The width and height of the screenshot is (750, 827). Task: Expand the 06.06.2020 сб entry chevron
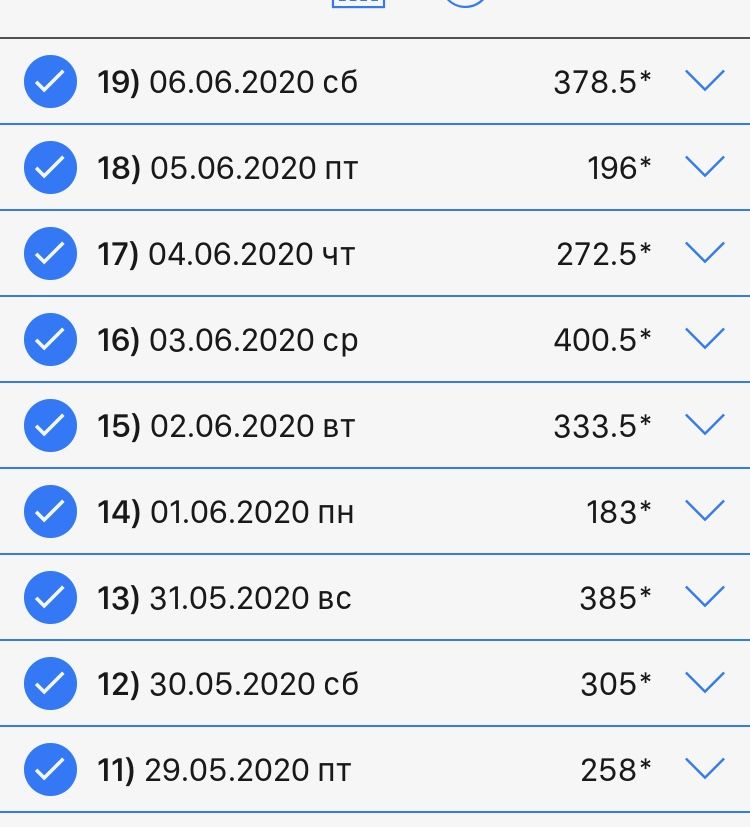pyautogui.click(x=704, y=81)
